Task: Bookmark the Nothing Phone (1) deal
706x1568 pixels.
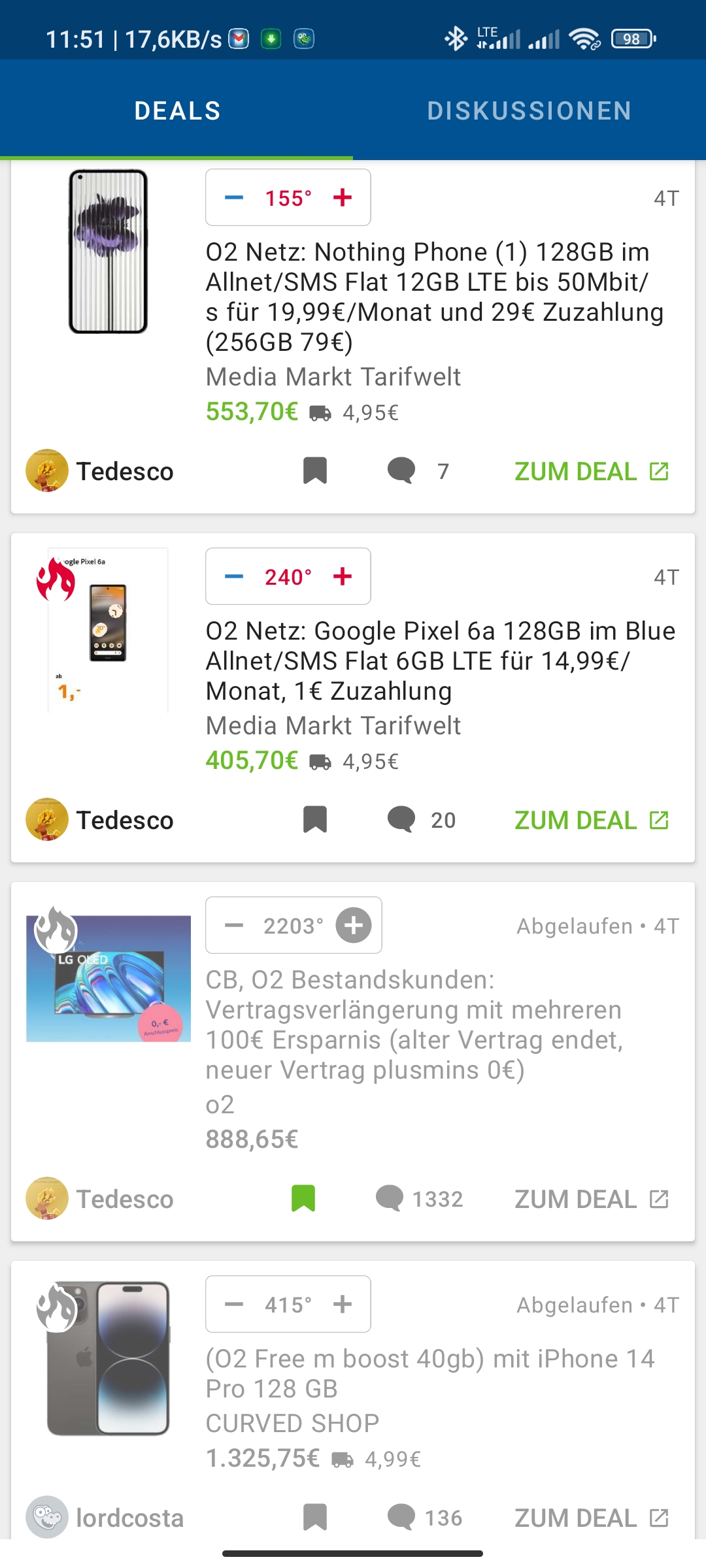Action: (x=315, y=471)
